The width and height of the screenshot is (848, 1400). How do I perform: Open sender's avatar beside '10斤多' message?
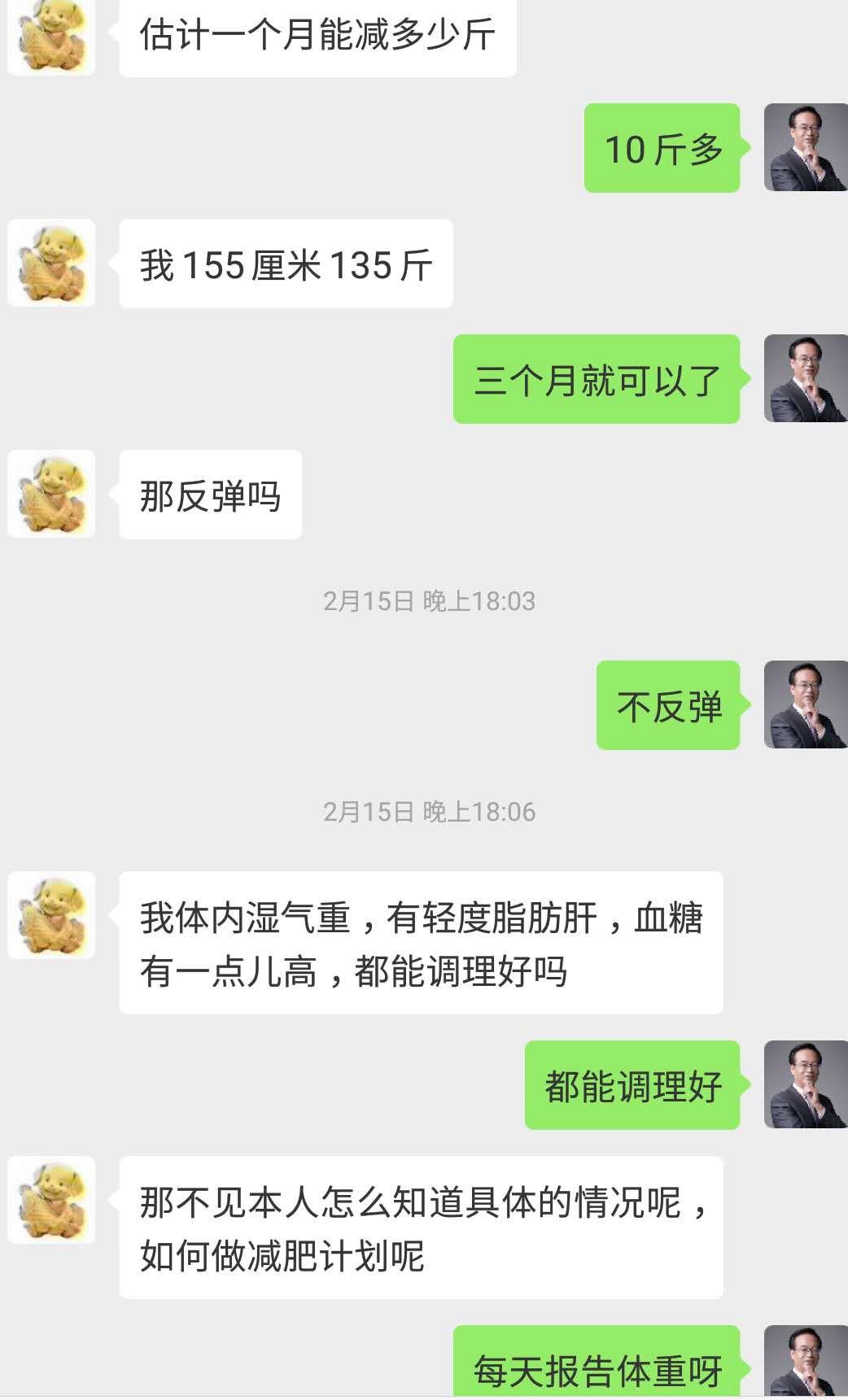coord(805,148)
